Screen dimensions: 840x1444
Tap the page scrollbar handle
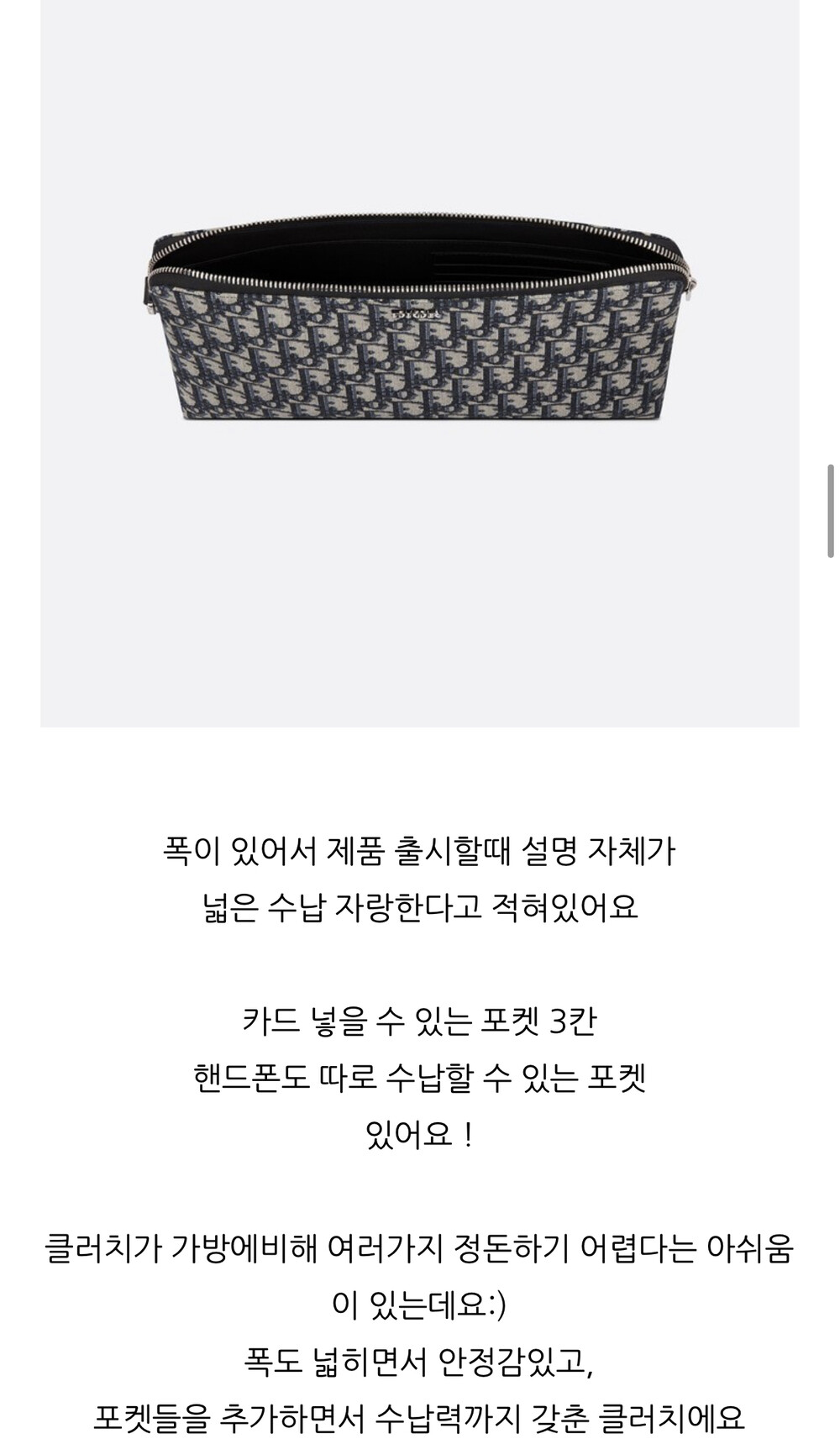[831, 511]
